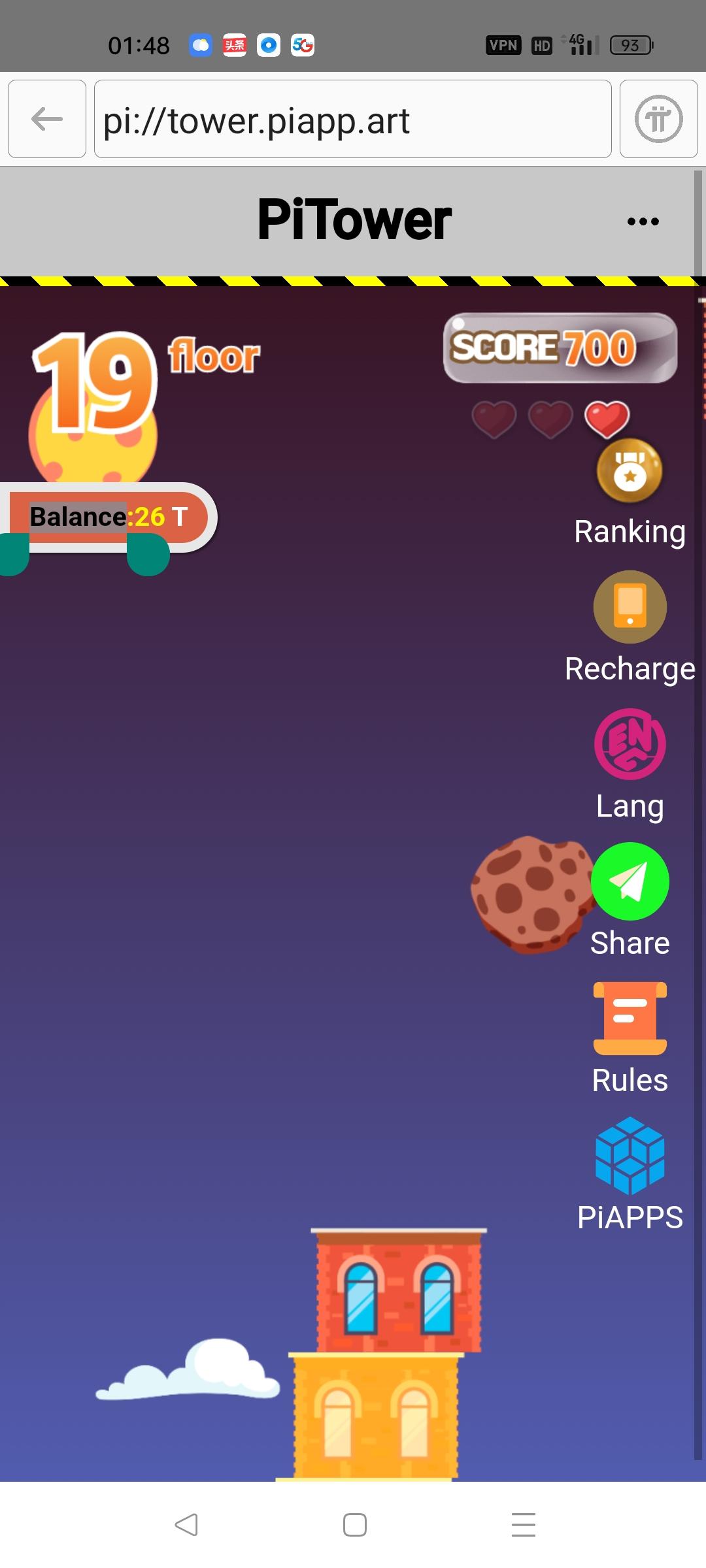Image resolution: width=706 pixels, height=1568 pixels.
Task: Open the Pi logo button
Action: click(x=658, y=119)
